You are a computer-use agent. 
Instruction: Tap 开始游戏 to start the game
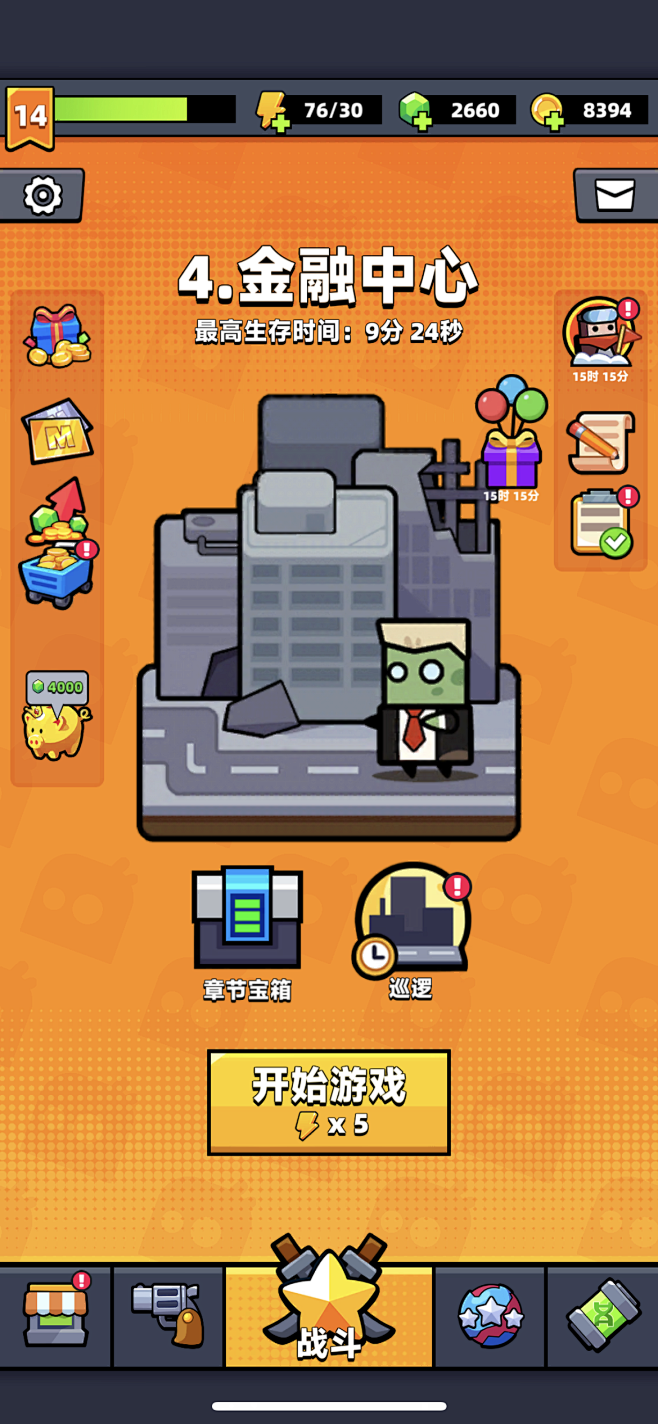329,1102
